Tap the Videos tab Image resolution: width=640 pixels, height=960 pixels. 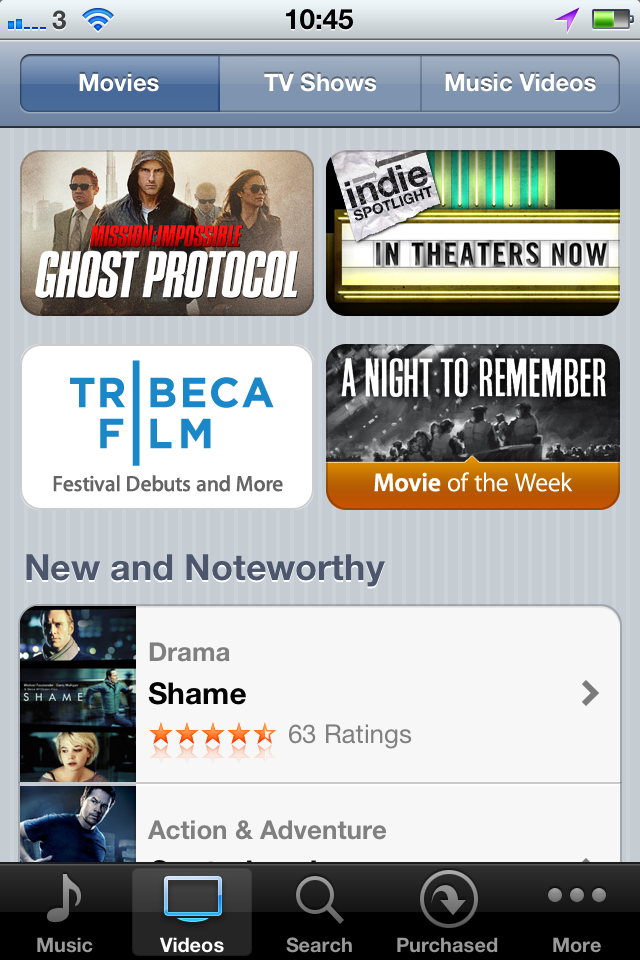pos(192,912)
